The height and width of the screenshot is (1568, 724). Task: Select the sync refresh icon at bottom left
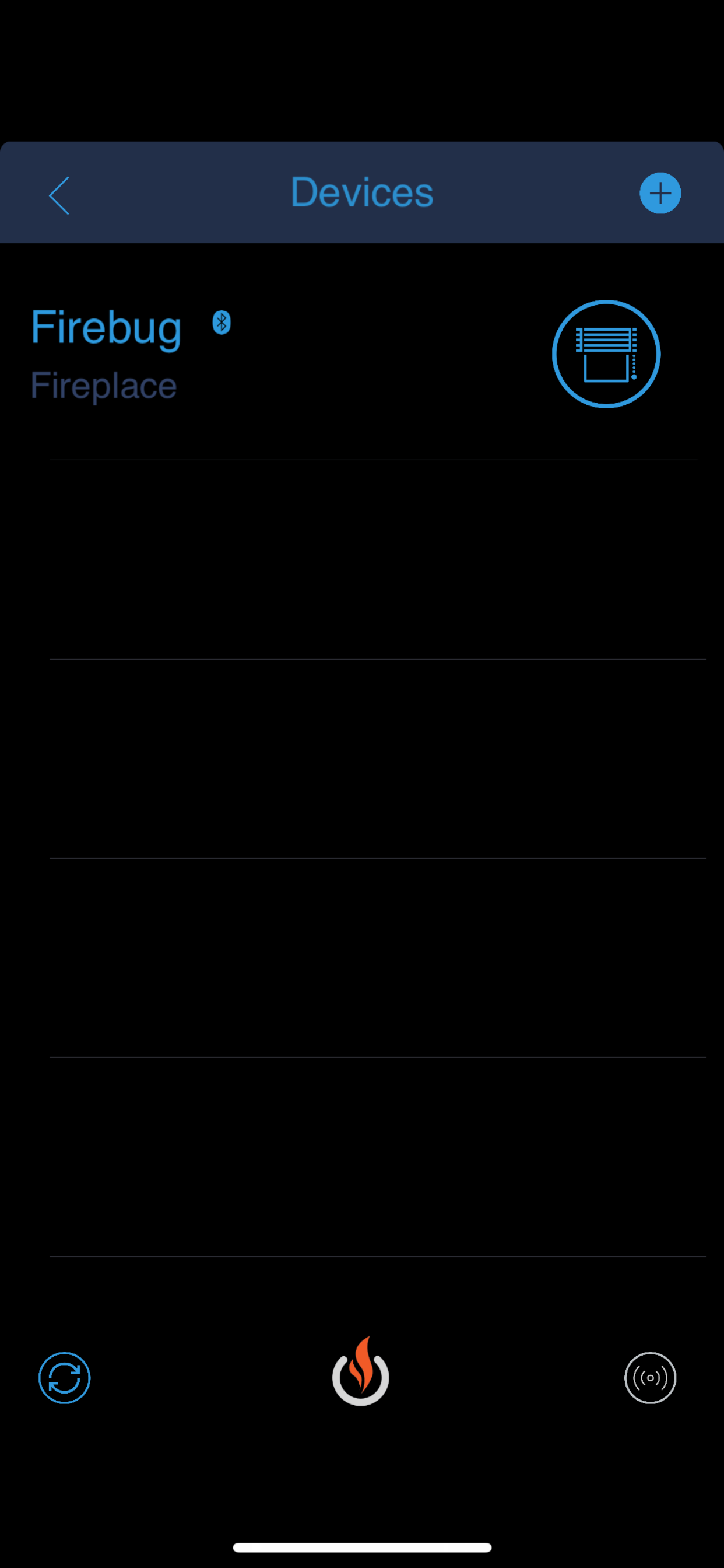[x=64, y=1378]
